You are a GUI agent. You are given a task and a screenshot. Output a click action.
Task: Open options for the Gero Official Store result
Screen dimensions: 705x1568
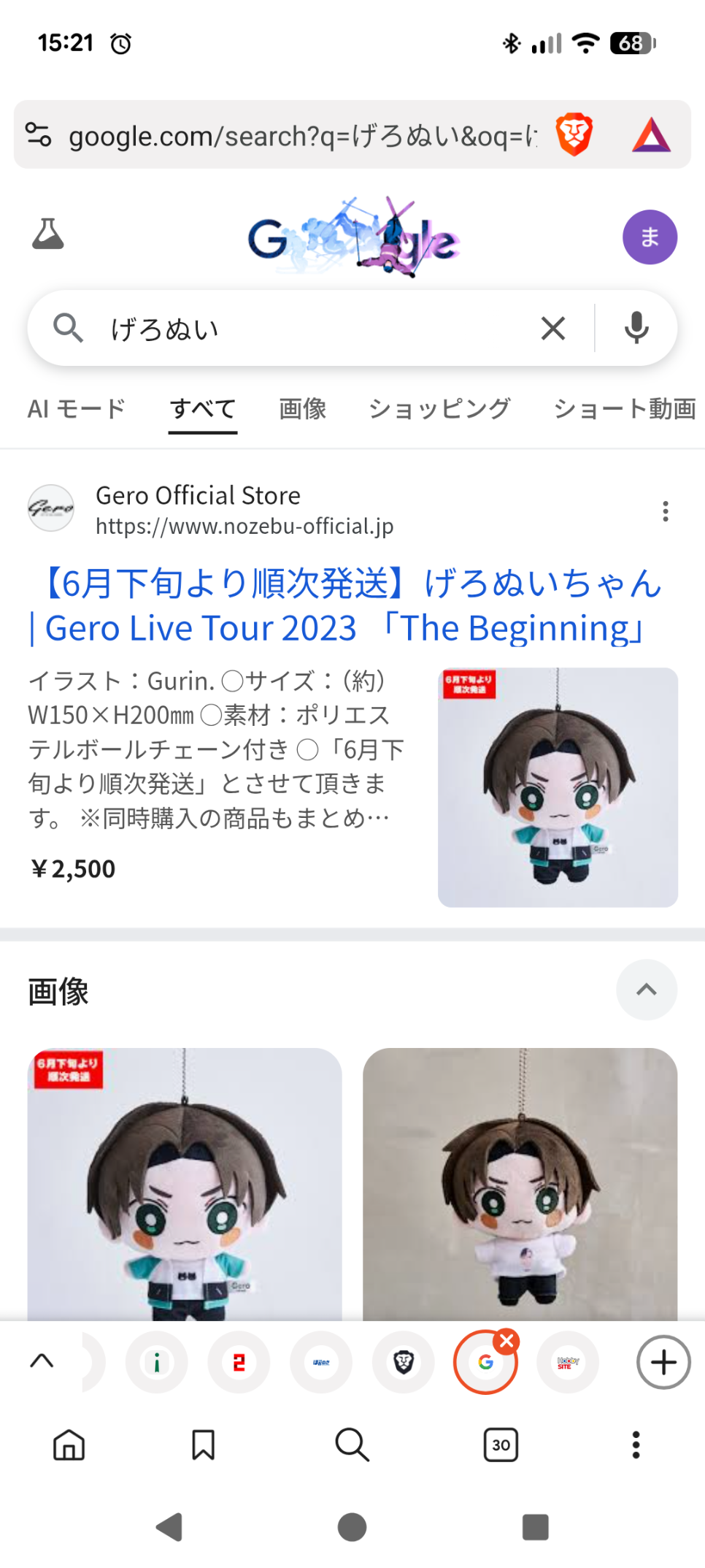click(665, 511)
